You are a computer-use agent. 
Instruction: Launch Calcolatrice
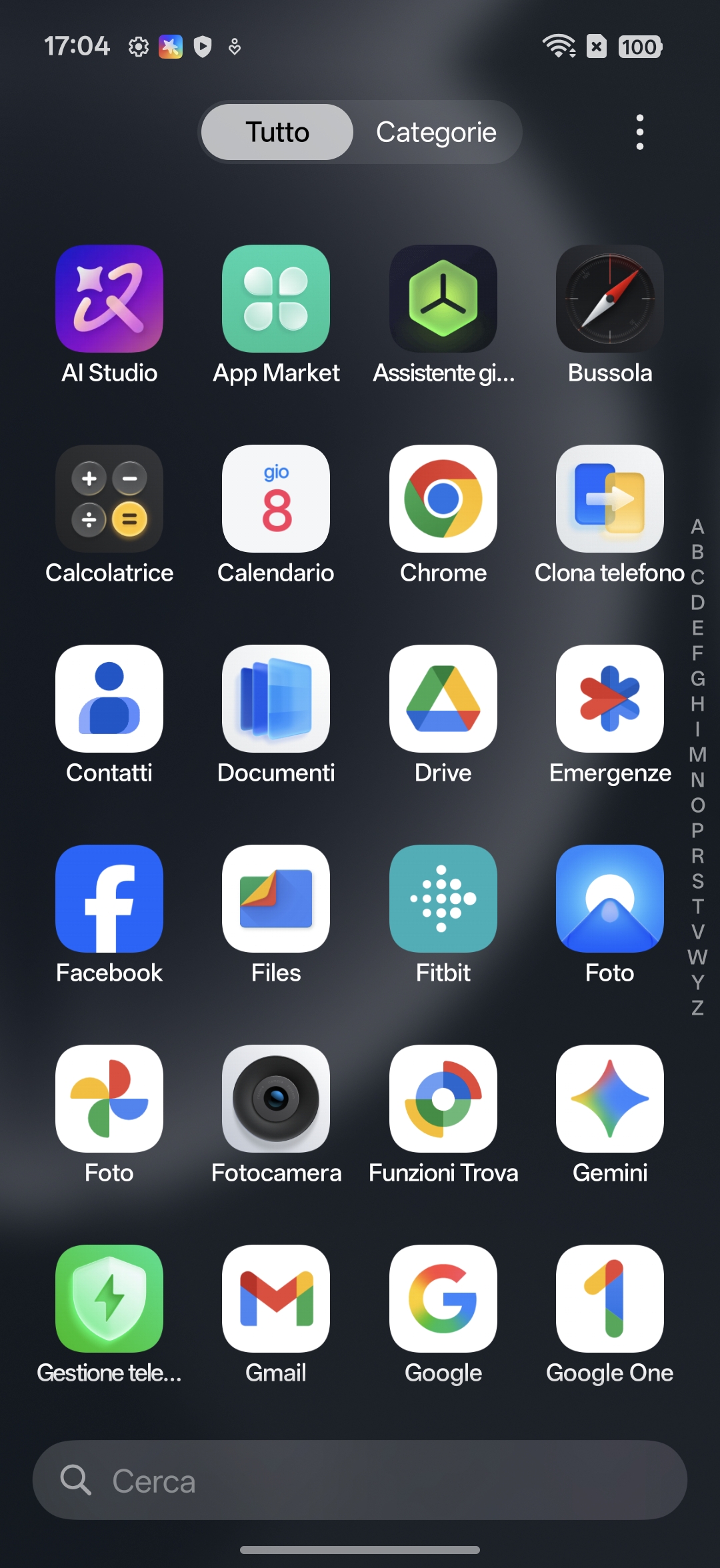coord(109,499)
